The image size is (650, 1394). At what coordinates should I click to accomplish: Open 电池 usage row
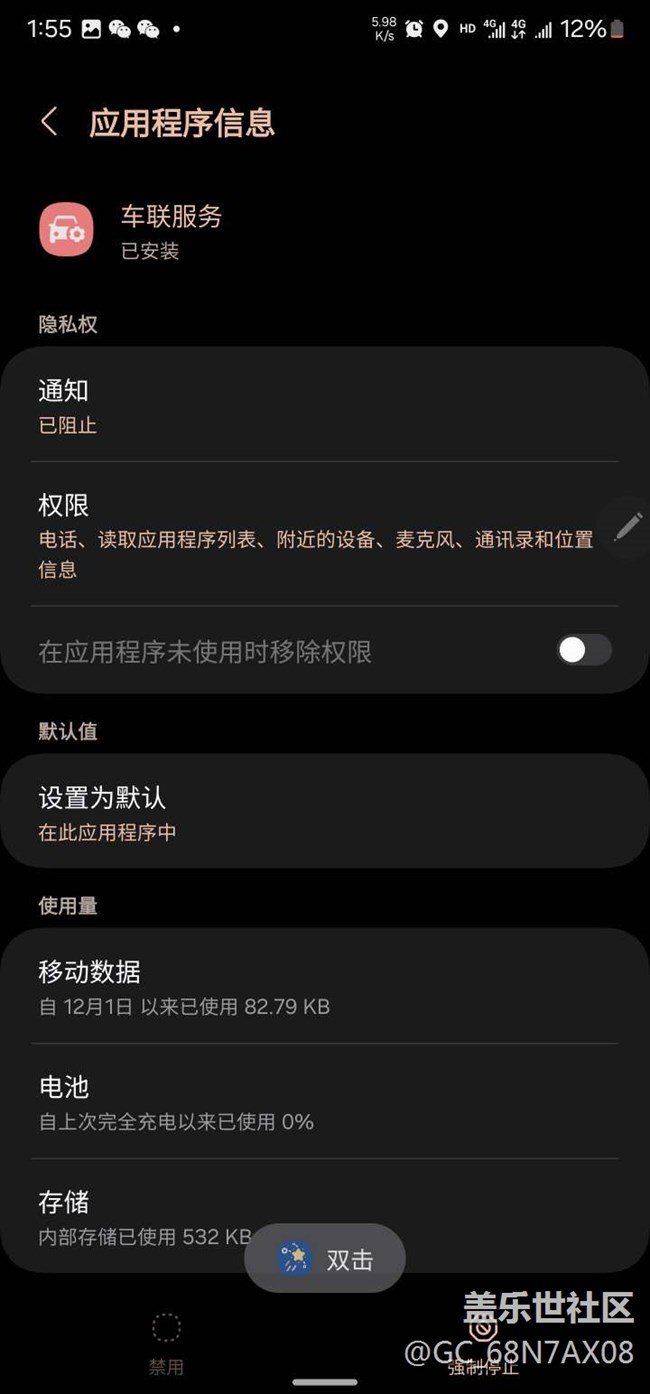coord(325,1101)
